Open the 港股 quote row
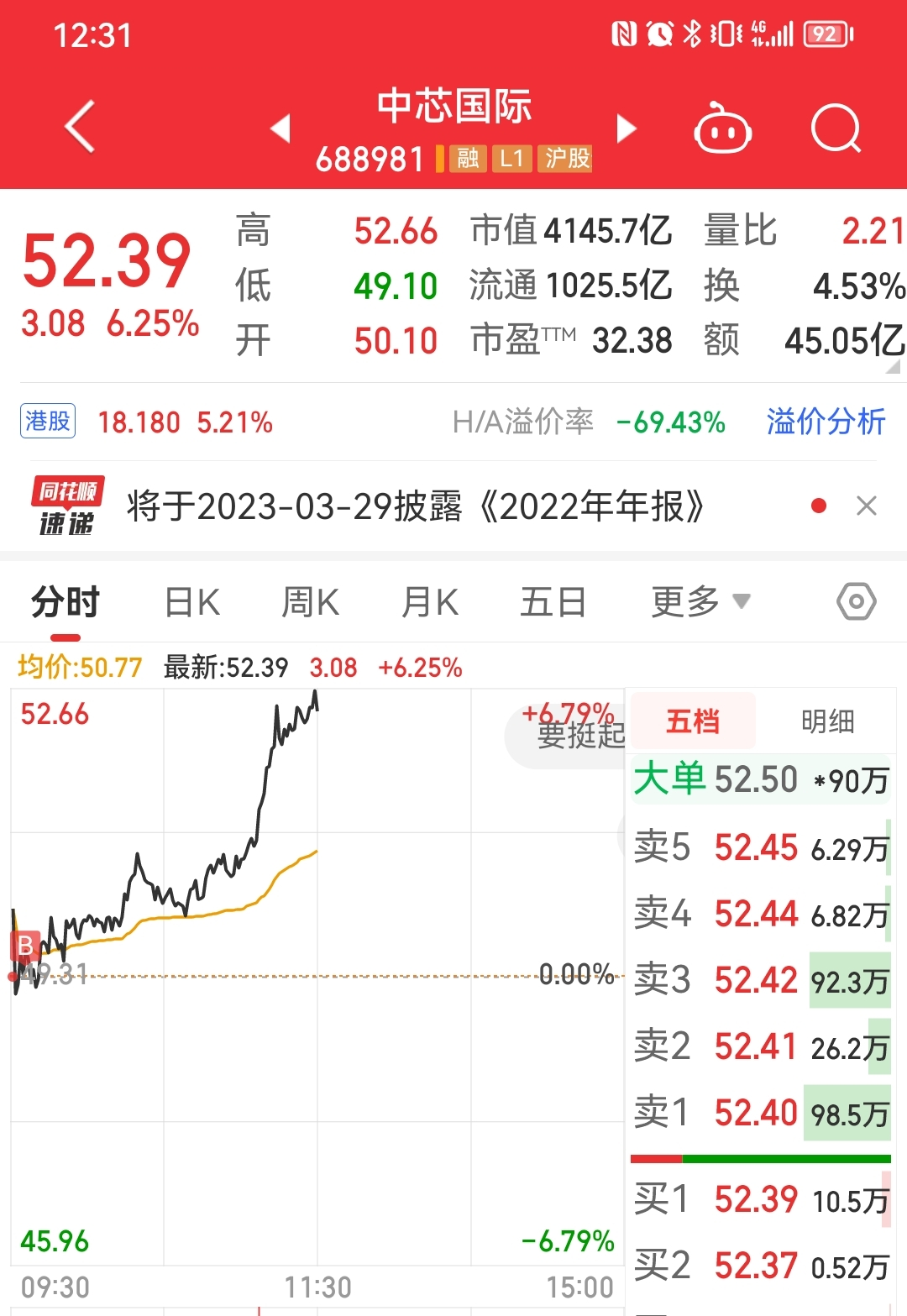The width and height of the screenshot is (907, 1316). click(x=147, y=422)
